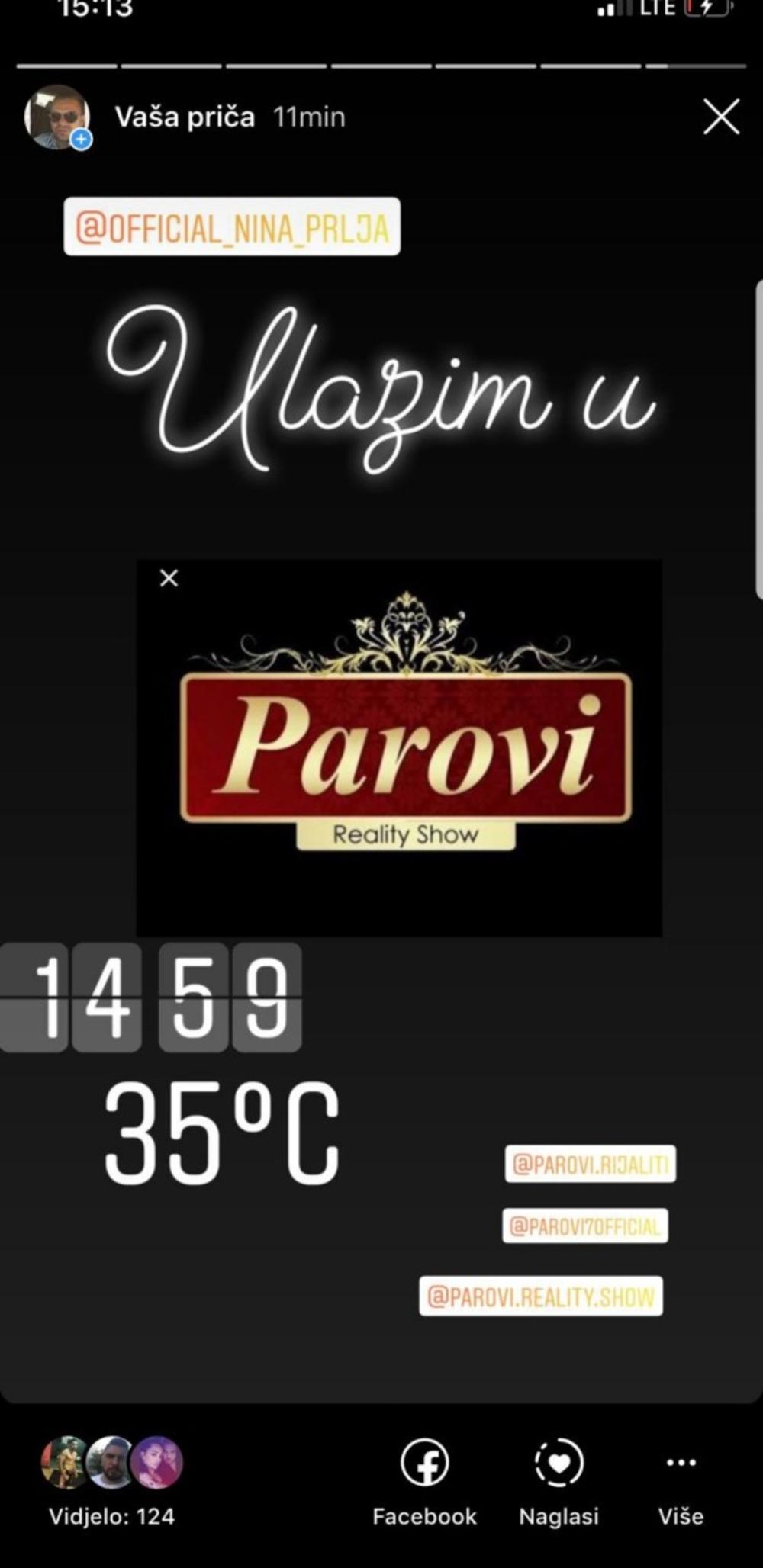Open the @OFFICIAL_NINA_PRLJA mention
The width and height of the screenshot is (763, 1568).
tap(232, 227)
